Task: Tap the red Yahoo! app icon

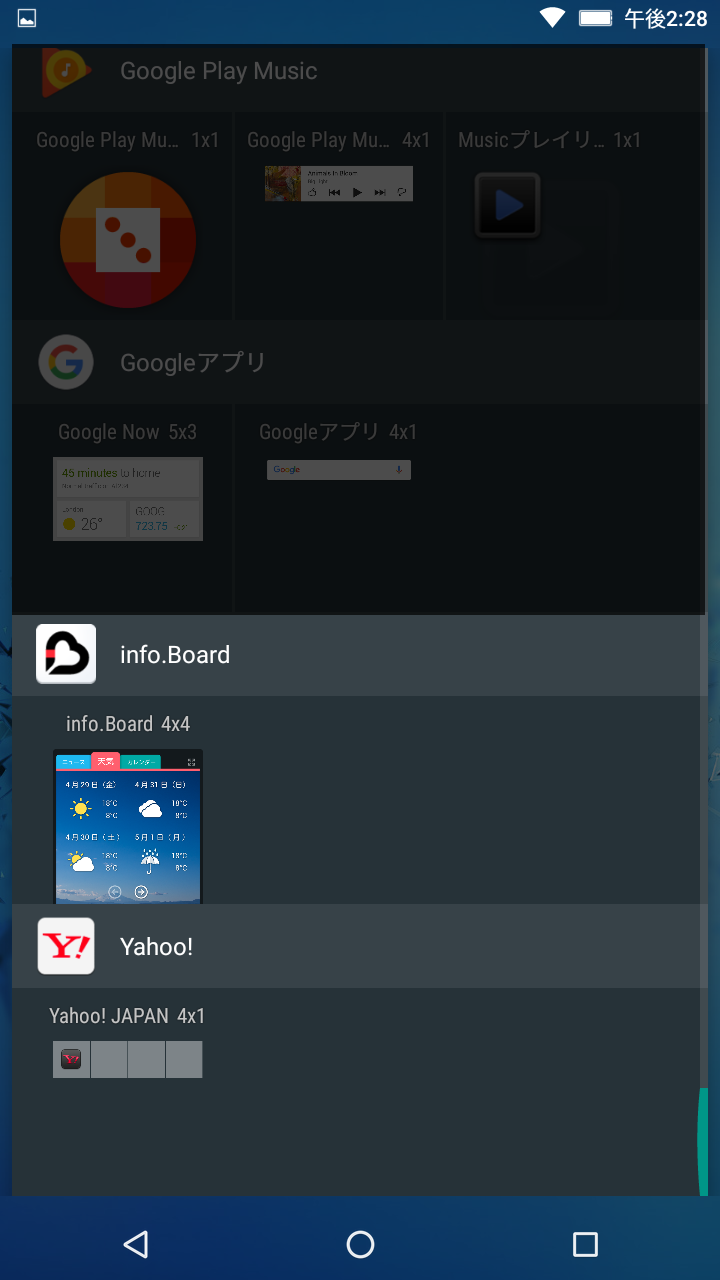Action: click(65, 946)
